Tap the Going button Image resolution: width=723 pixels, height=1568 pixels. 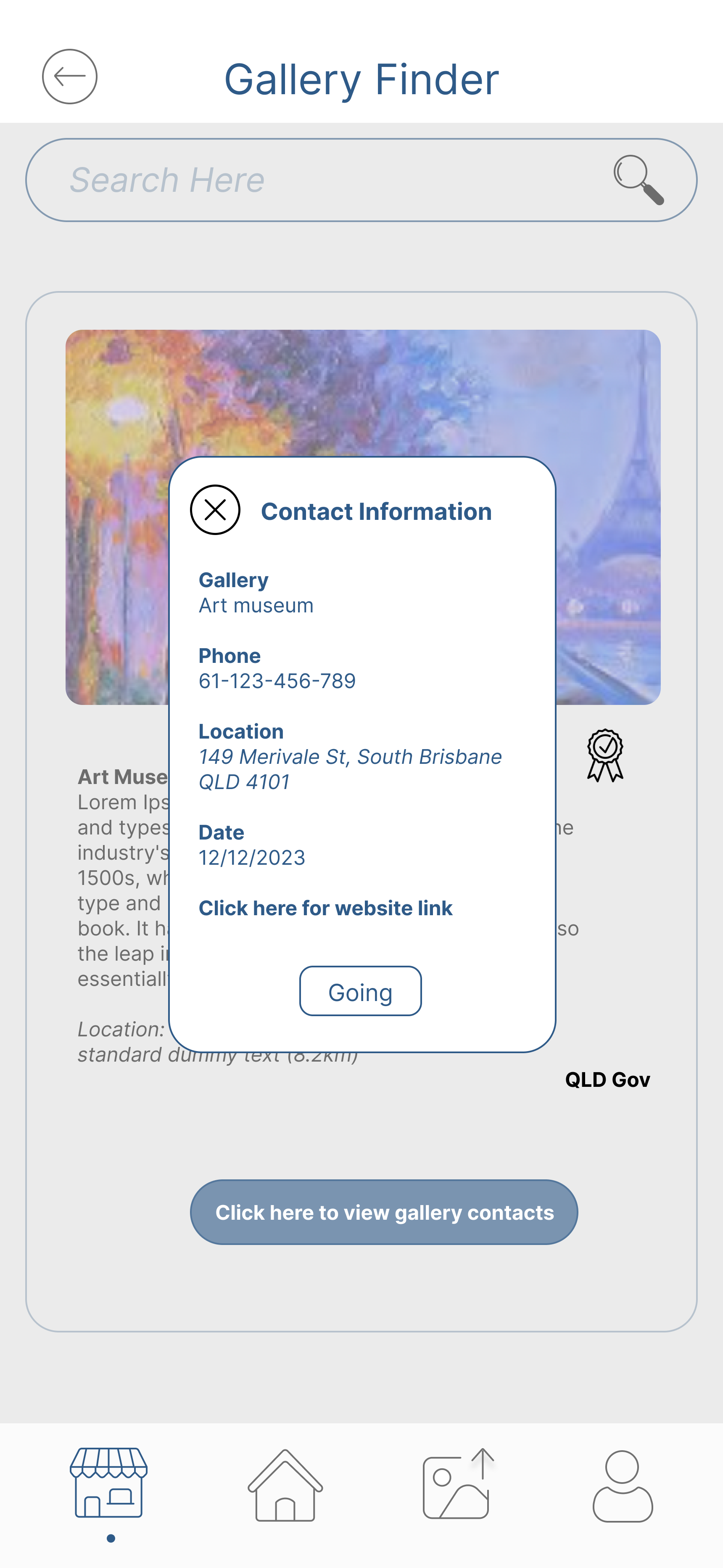pos(360,991)
